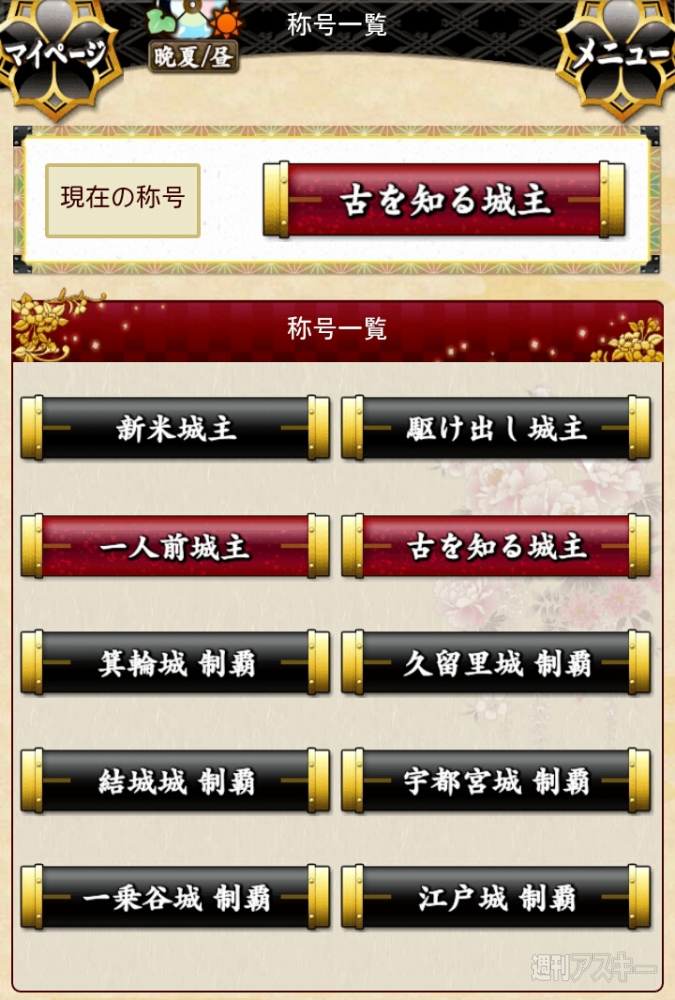This screenshot has height=1000, width=675.
Task: Pick the 宇都宮城 制覇 title
Action: 496,781
